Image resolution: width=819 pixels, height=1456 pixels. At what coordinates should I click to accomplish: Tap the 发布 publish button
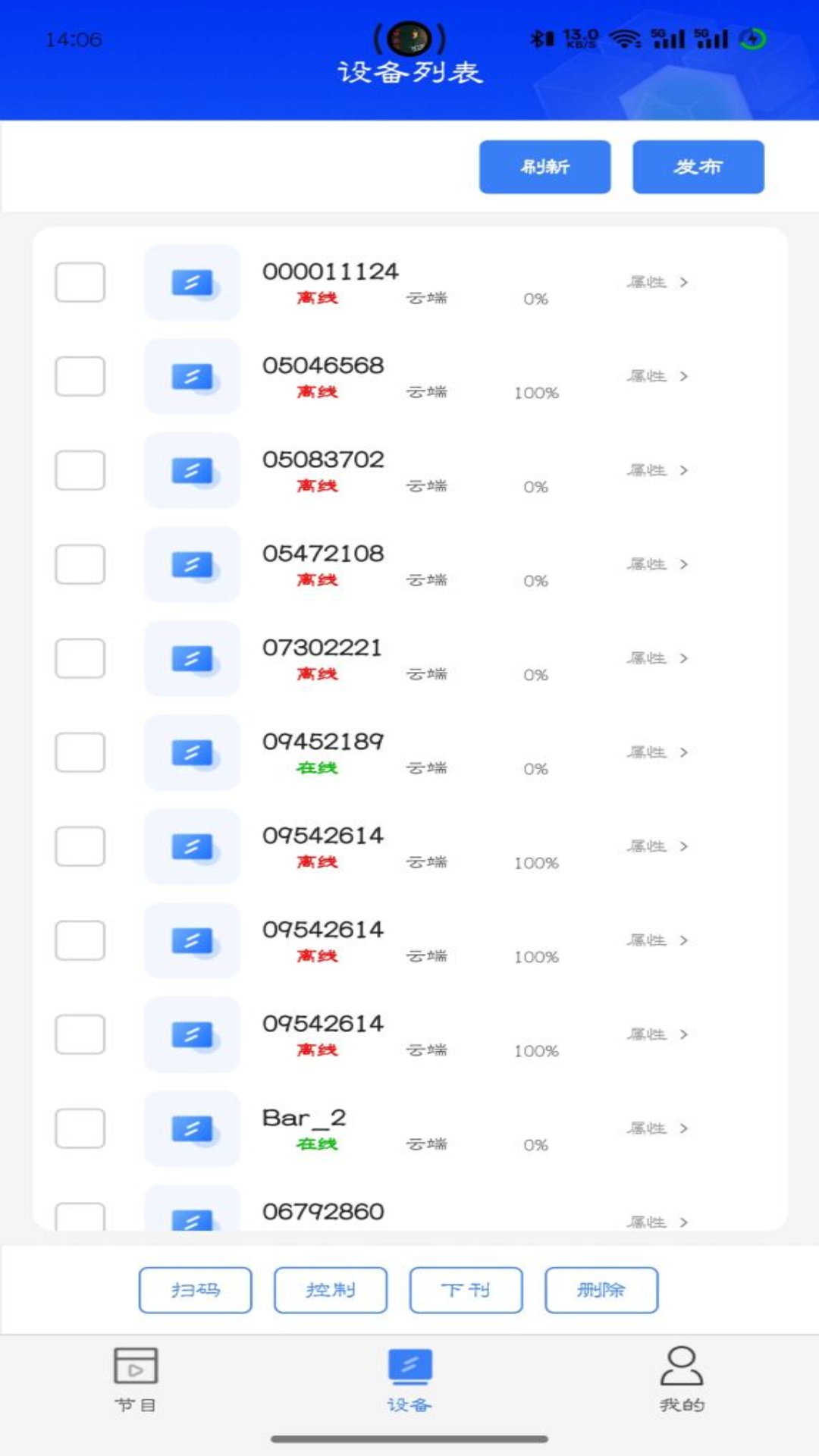click(698, 167)
